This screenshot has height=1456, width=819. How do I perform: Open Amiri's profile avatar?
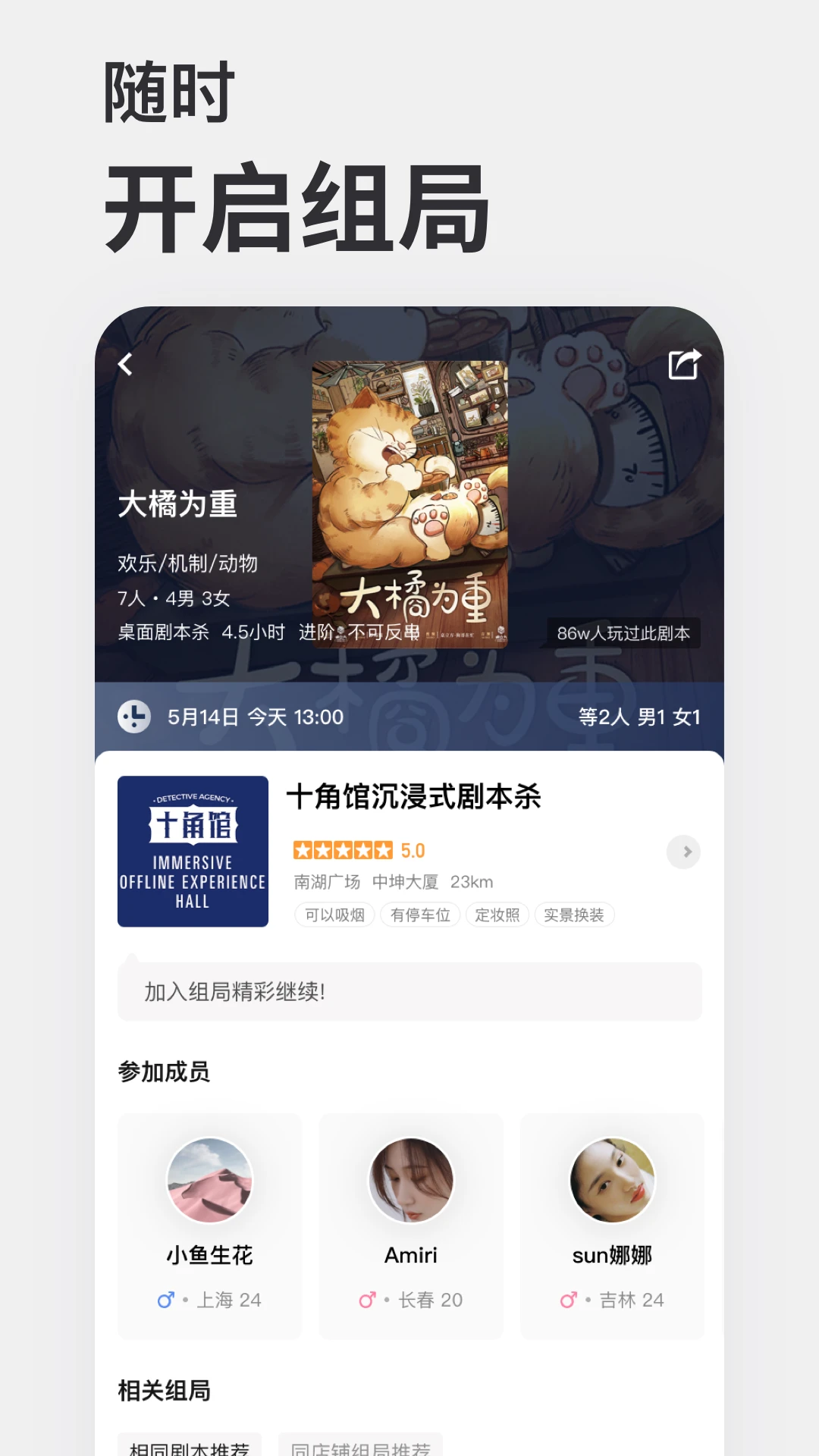(x=410, y=1181)
